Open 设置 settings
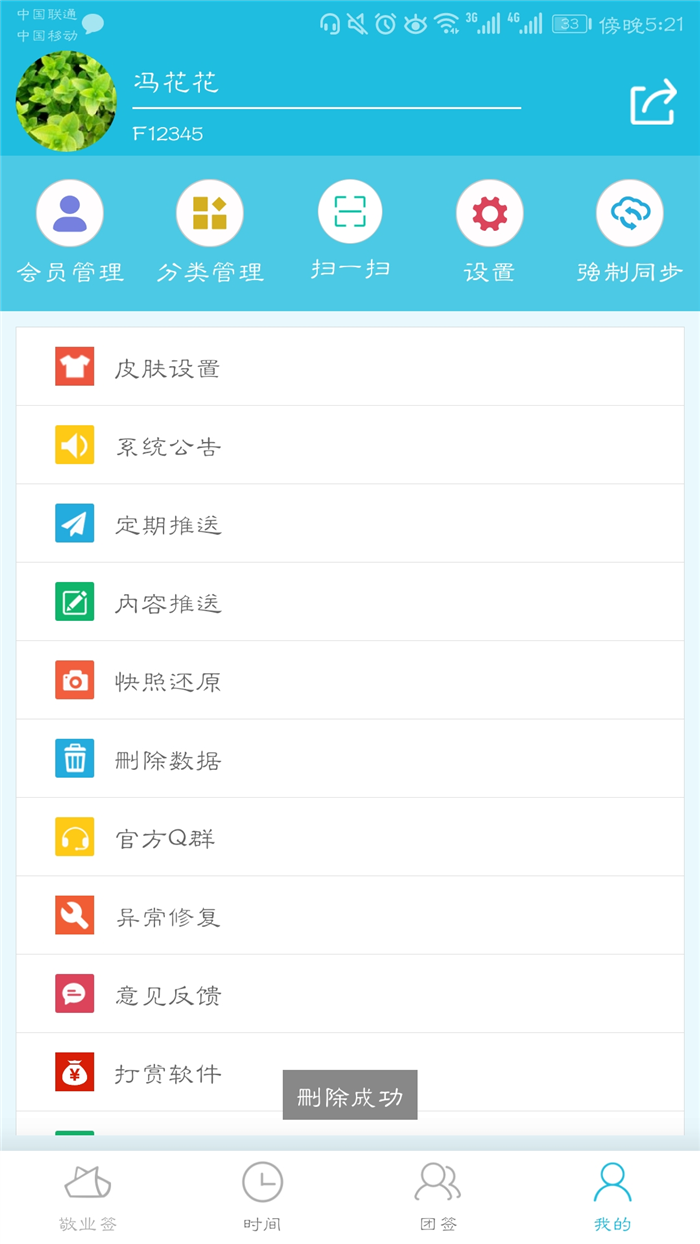This screenshot has height=1244, width=700. tap(490, 232)
